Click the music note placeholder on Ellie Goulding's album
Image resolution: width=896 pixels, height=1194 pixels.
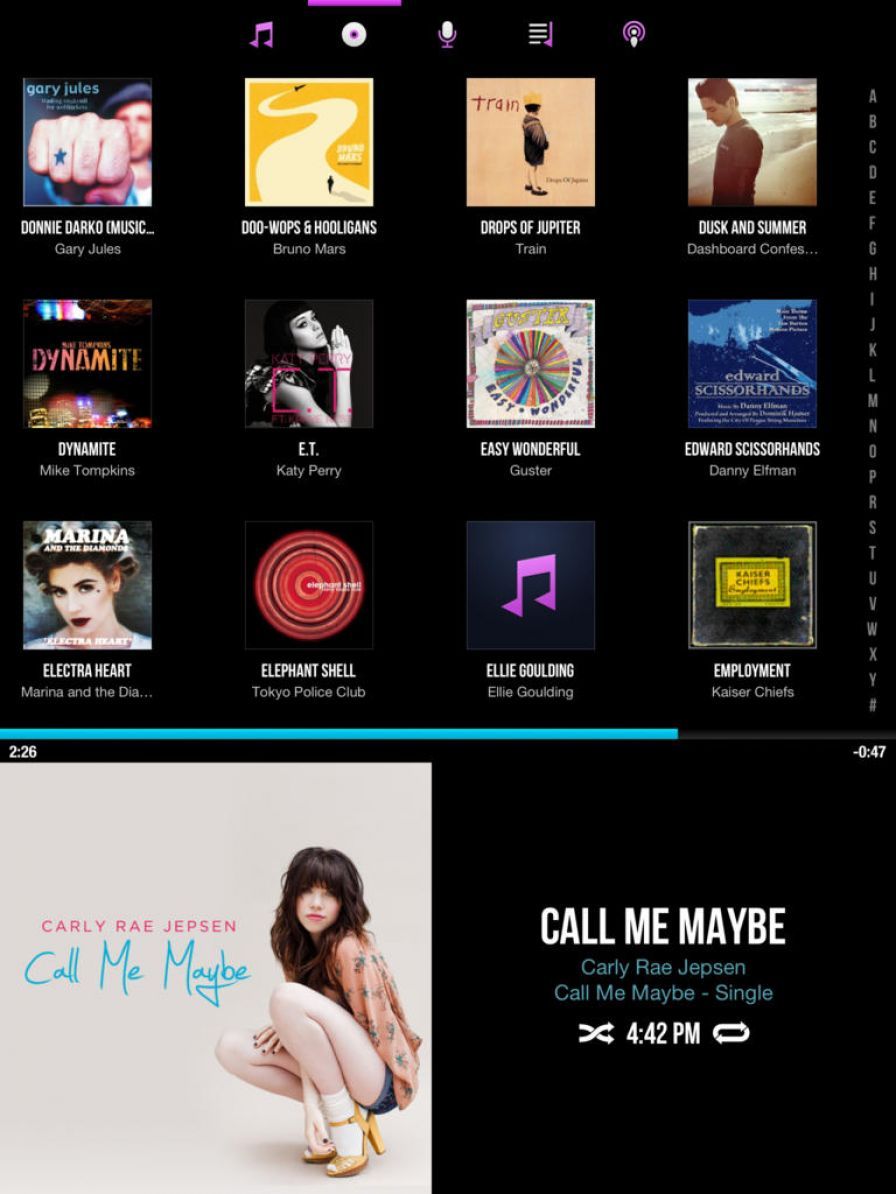(530, 586)
